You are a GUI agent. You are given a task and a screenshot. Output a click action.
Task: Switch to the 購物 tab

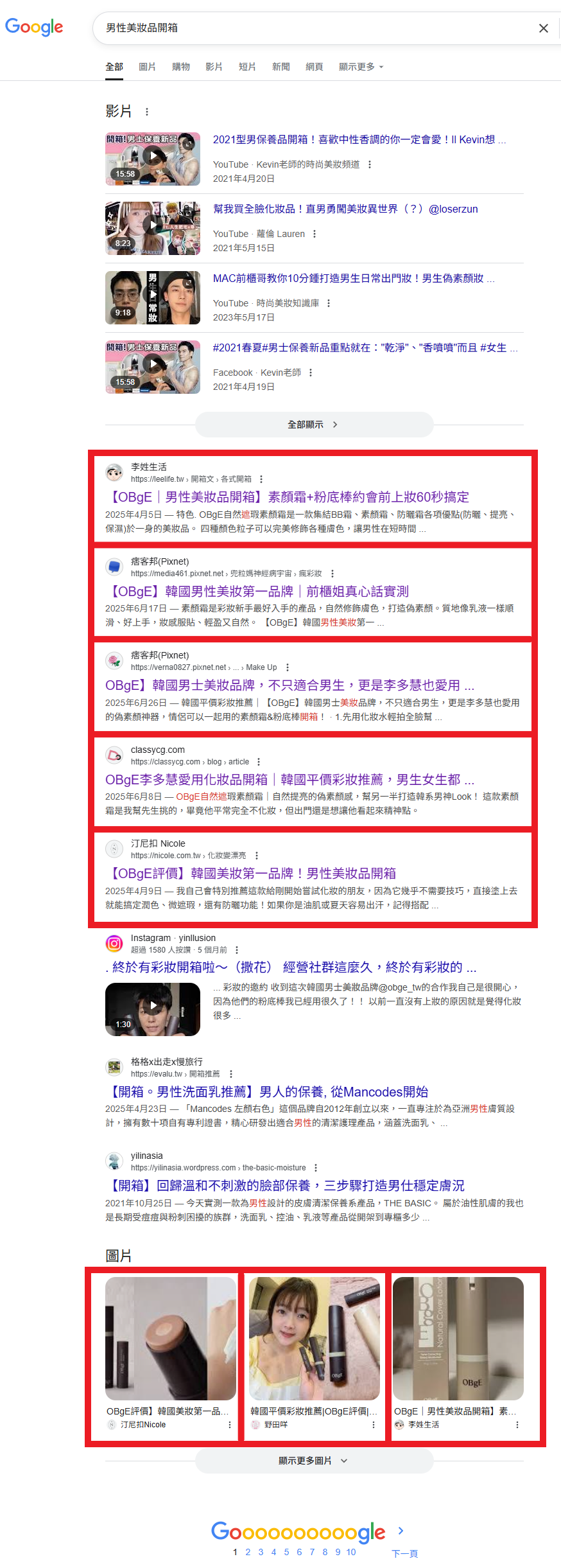coord(181,67)
